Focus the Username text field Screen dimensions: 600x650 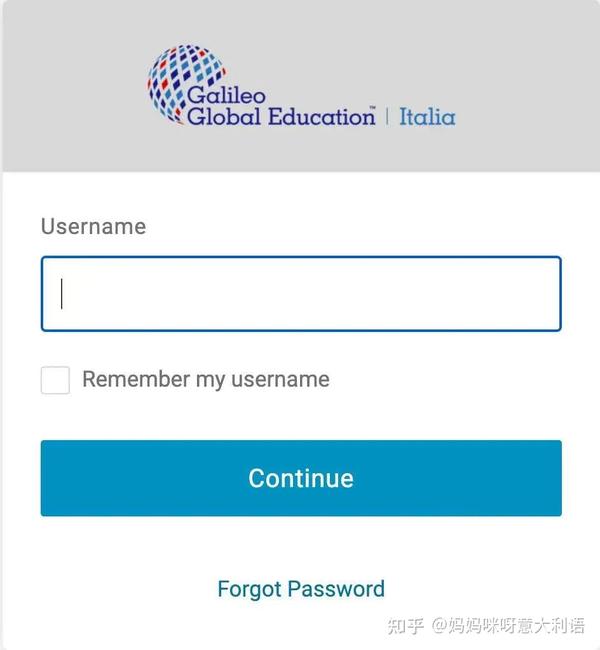(x=300, y=294)
